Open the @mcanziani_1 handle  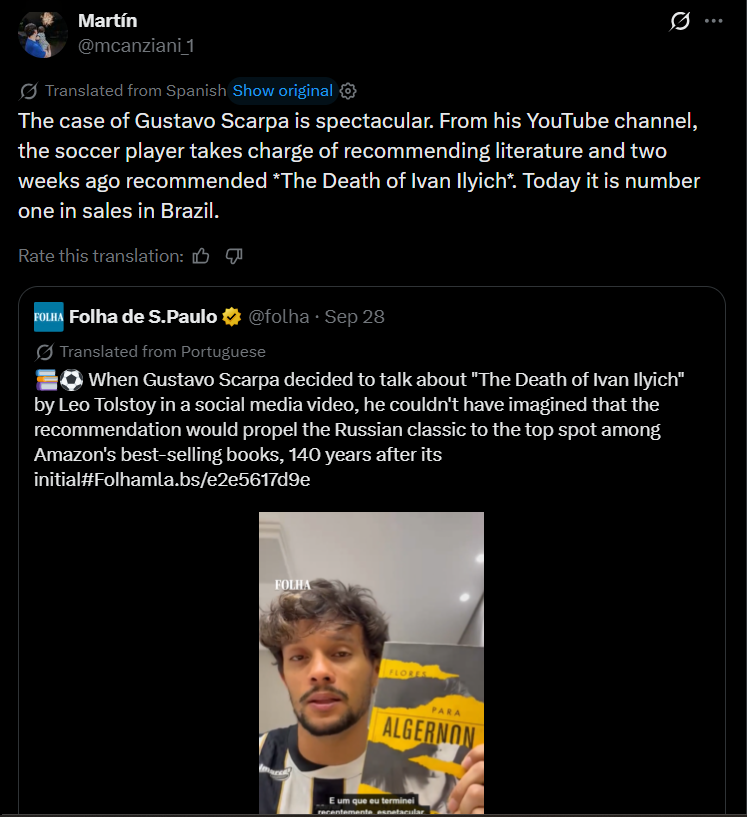[x=136, y=46]
